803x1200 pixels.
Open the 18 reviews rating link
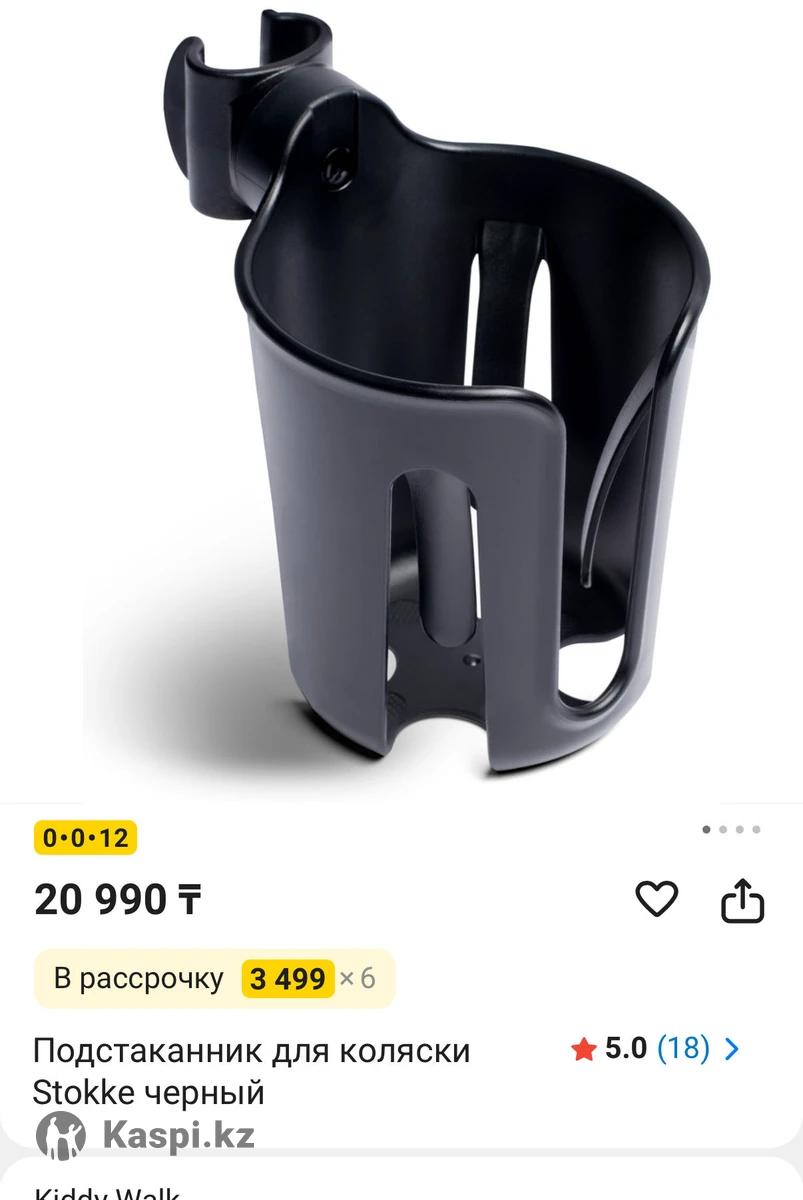pyautogui.click(x=683, y=1049)
